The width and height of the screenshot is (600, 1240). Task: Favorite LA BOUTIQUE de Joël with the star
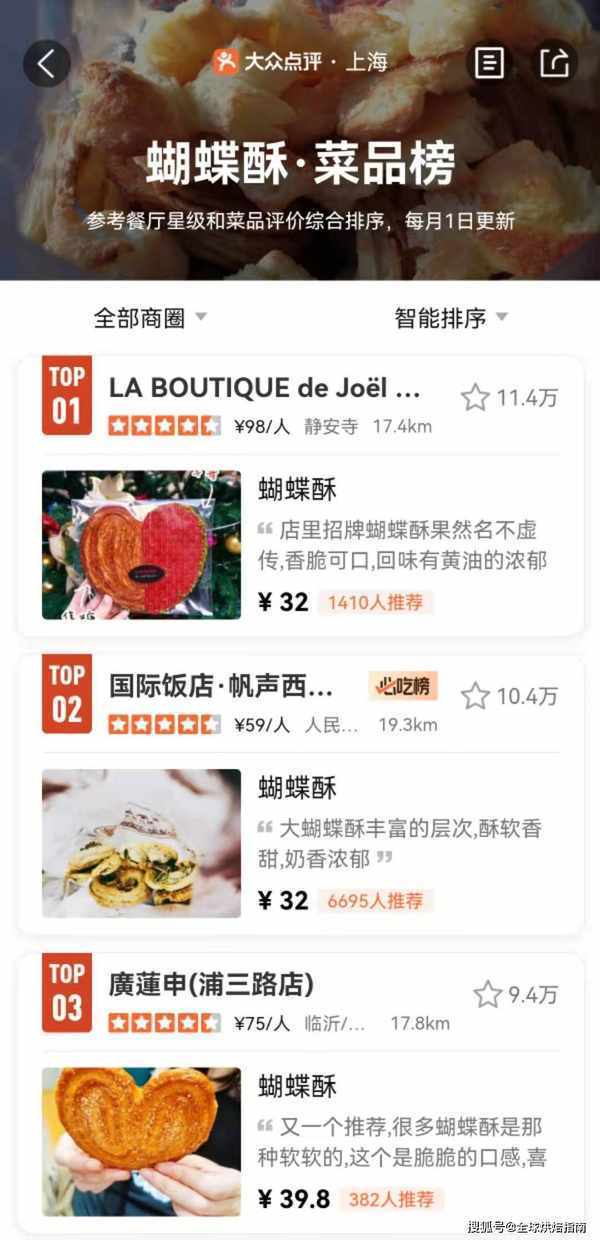click(475, 398)
